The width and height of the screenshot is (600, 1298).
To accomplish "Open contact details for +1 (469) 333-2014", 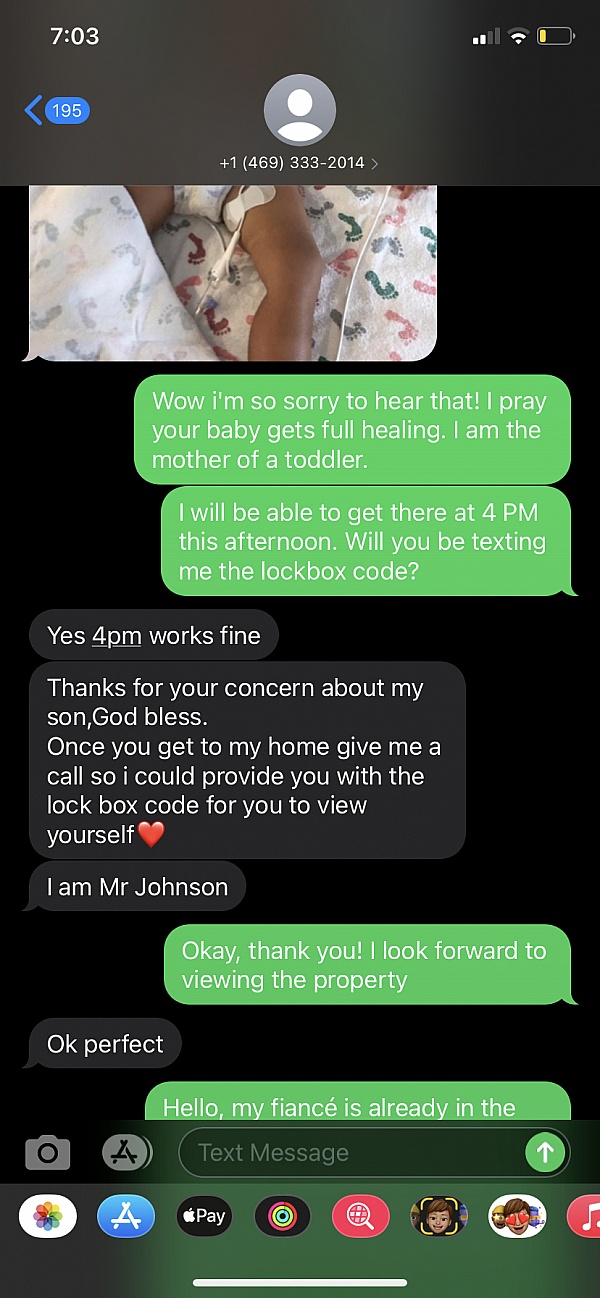I will tap(299, 124).
